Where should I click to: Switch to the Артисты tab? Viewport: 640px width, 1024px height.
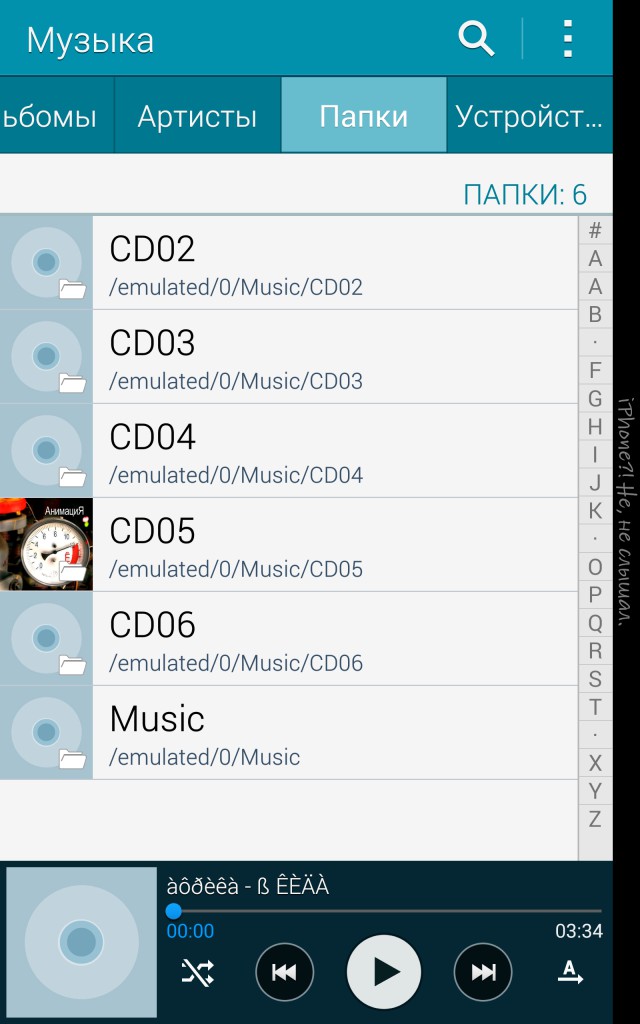(197, 116)
